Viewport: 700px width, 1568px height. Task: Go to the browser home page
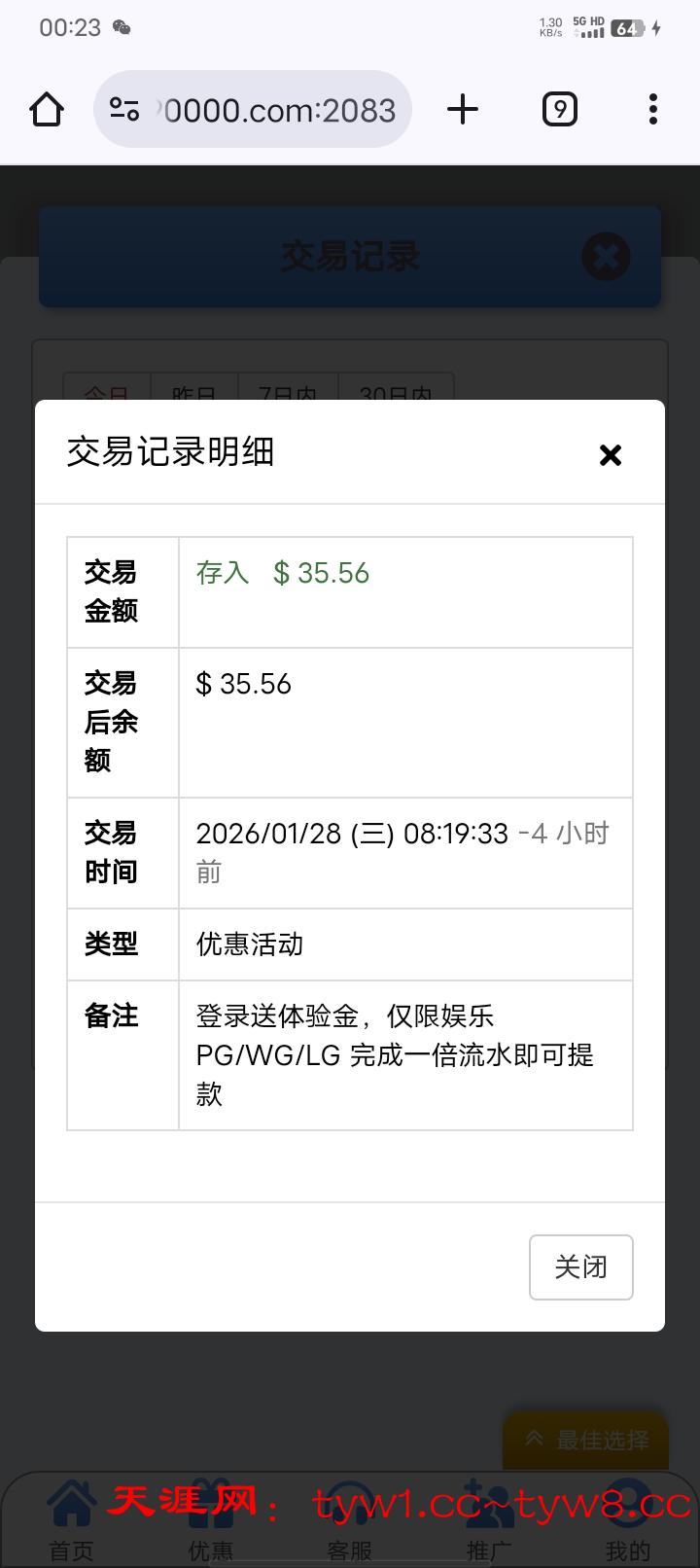47,109
